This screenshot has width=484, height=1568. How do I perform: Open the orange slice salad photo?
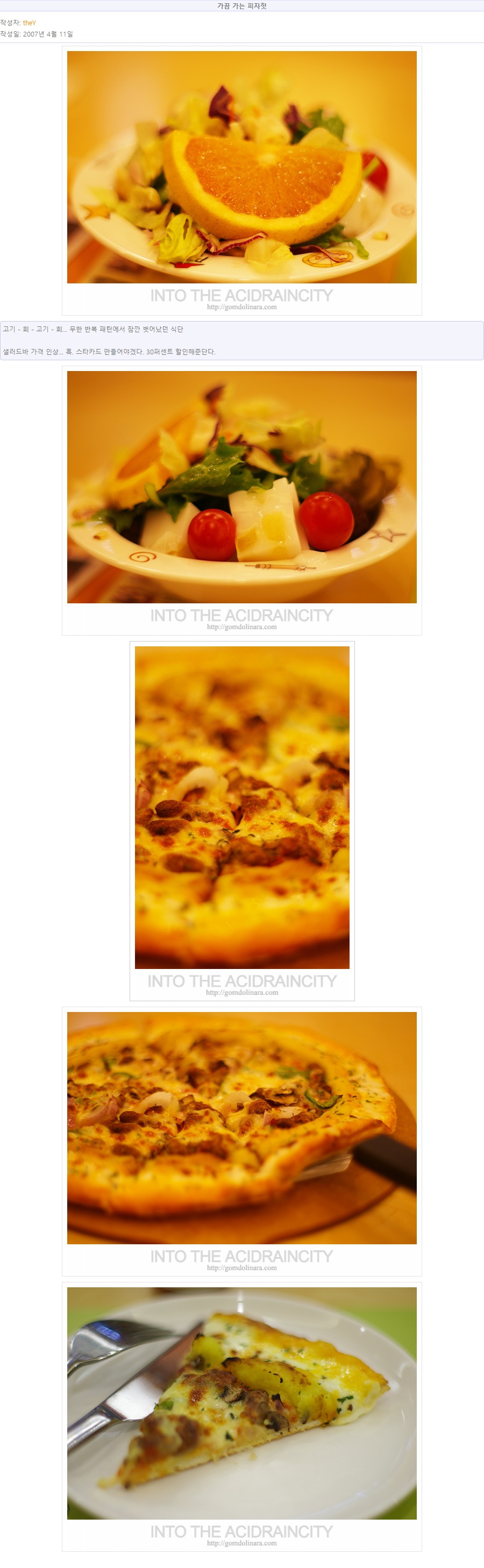coord(241,167)
